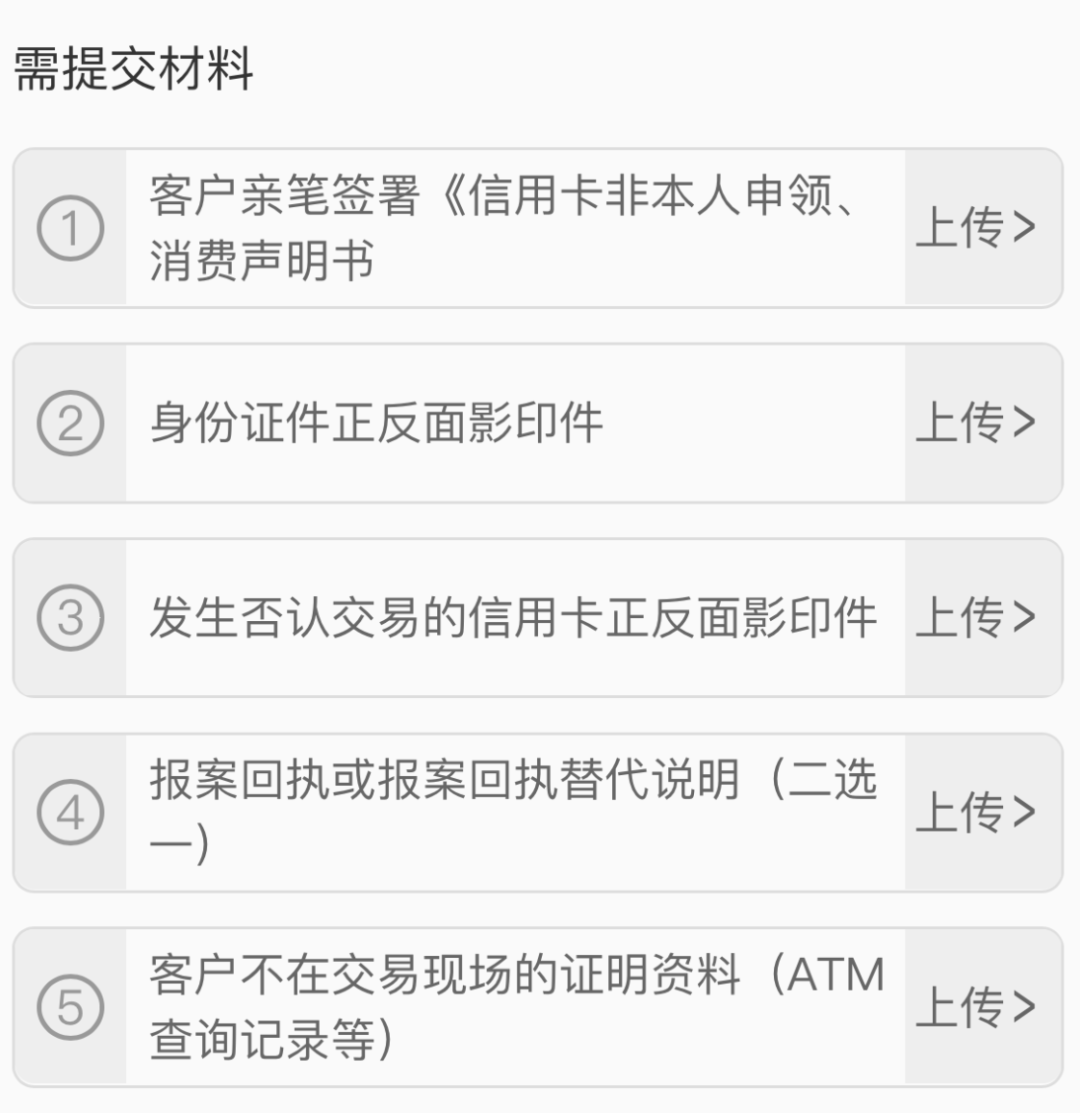Expand the first material requirement row

coord(540,225)
